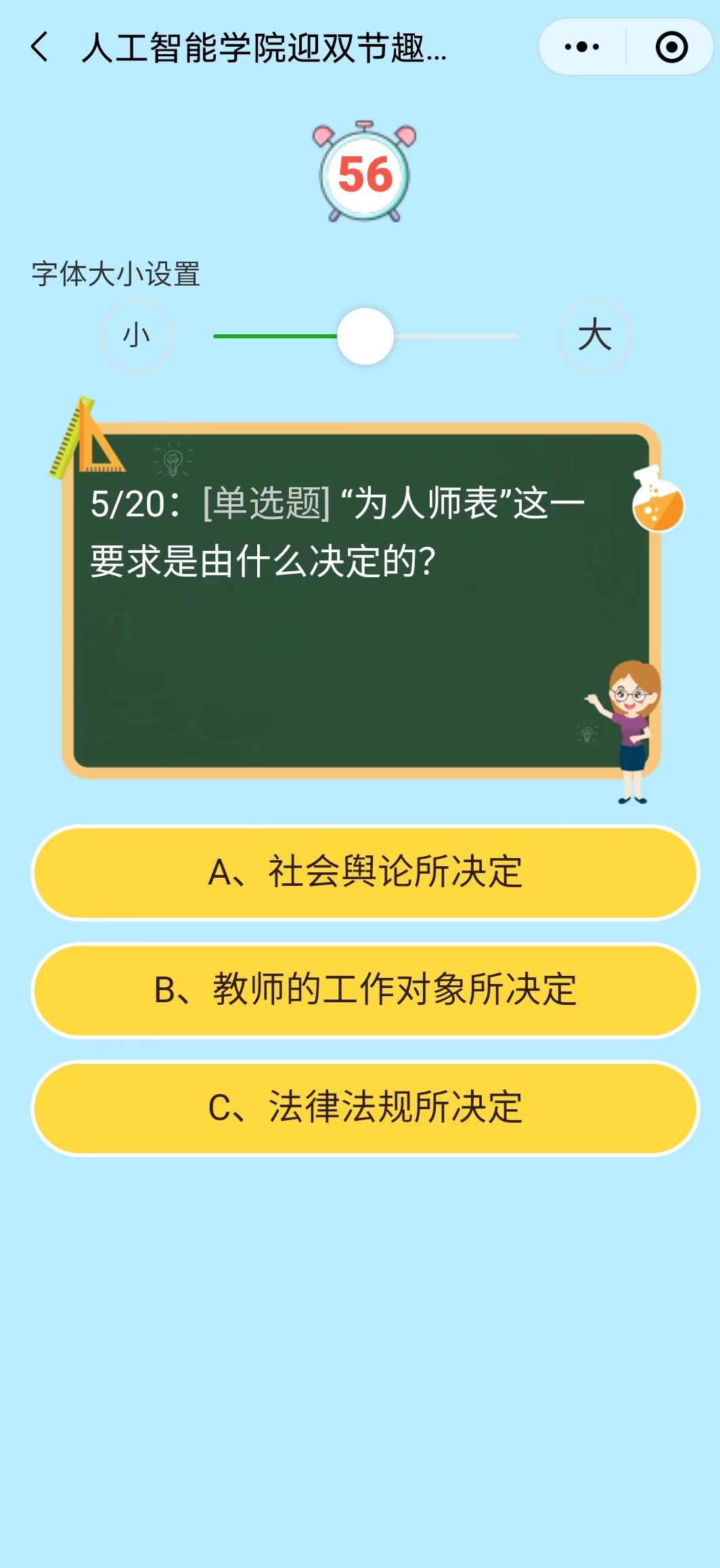This screenshot has width=720, height=1568.
Task: Set font size to small (小)
Action: coord(136,336)
